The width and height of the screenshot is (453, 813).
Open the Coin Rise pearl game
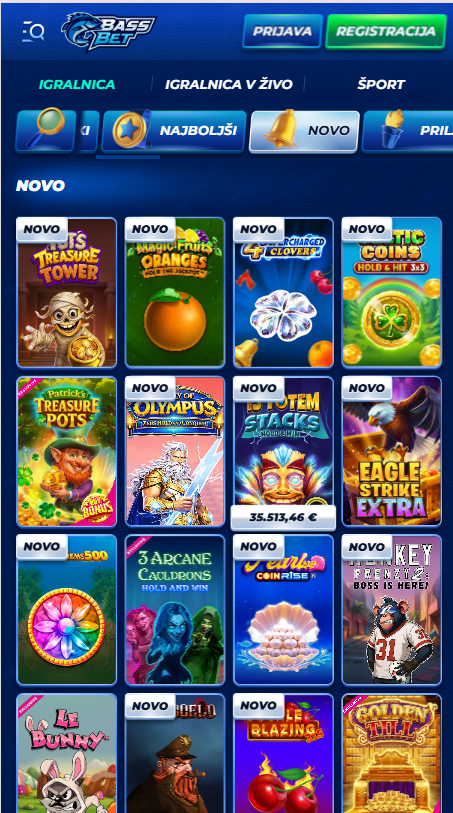(x=283, y=610)
